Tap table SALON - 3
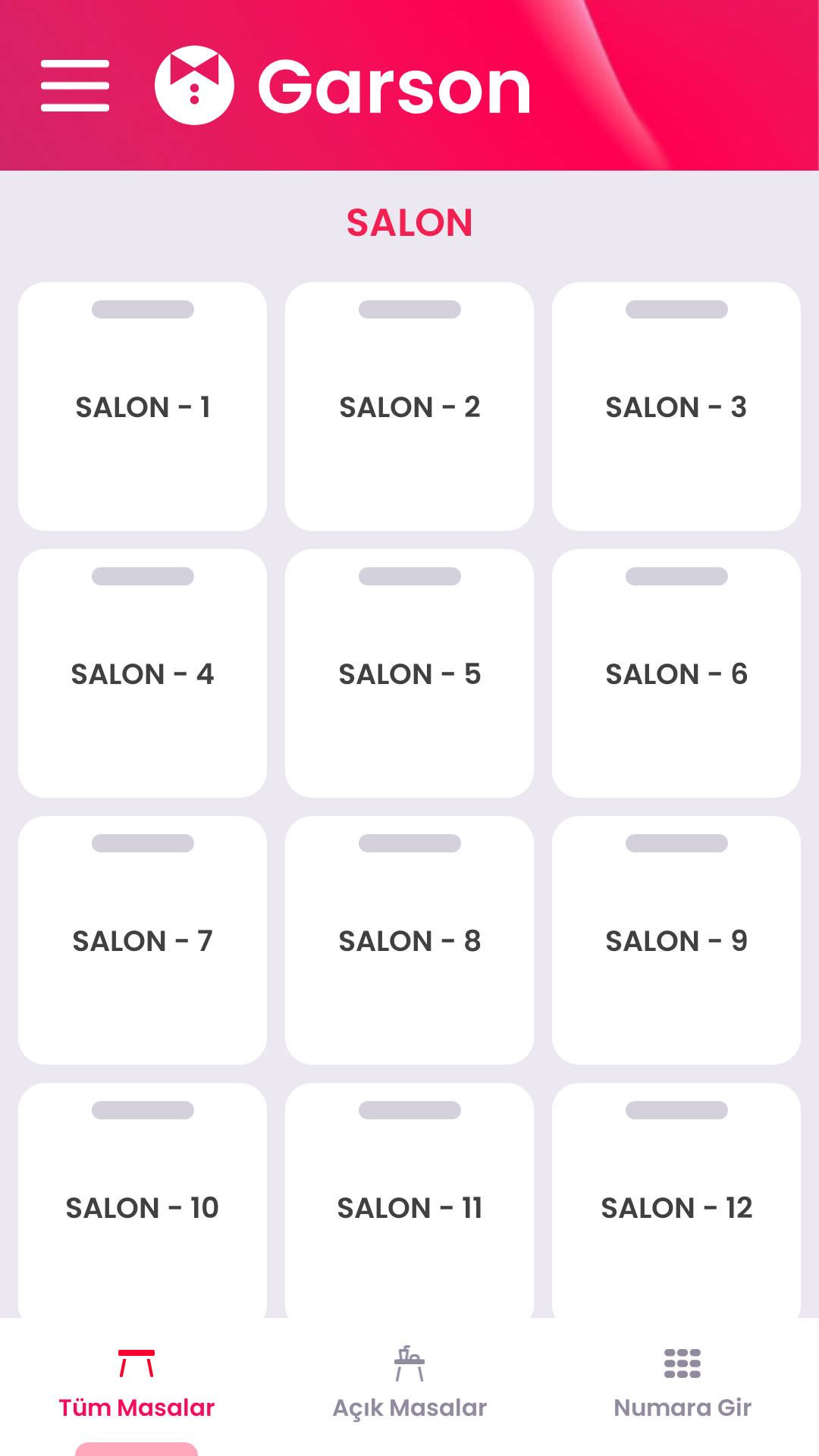819x1456 pixels. tap(676, 406)
